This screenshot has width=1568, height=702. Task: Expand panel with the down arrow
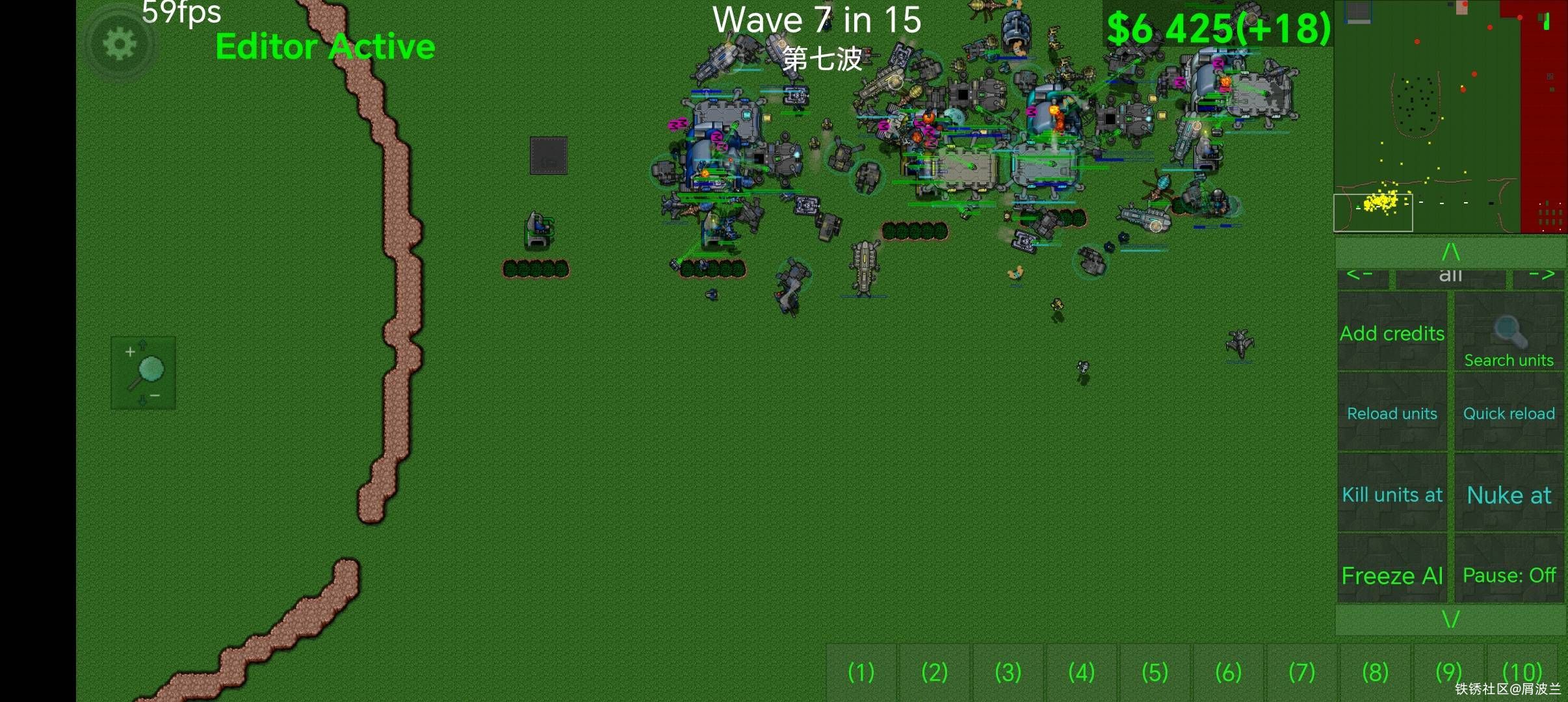coord(1450,619)
